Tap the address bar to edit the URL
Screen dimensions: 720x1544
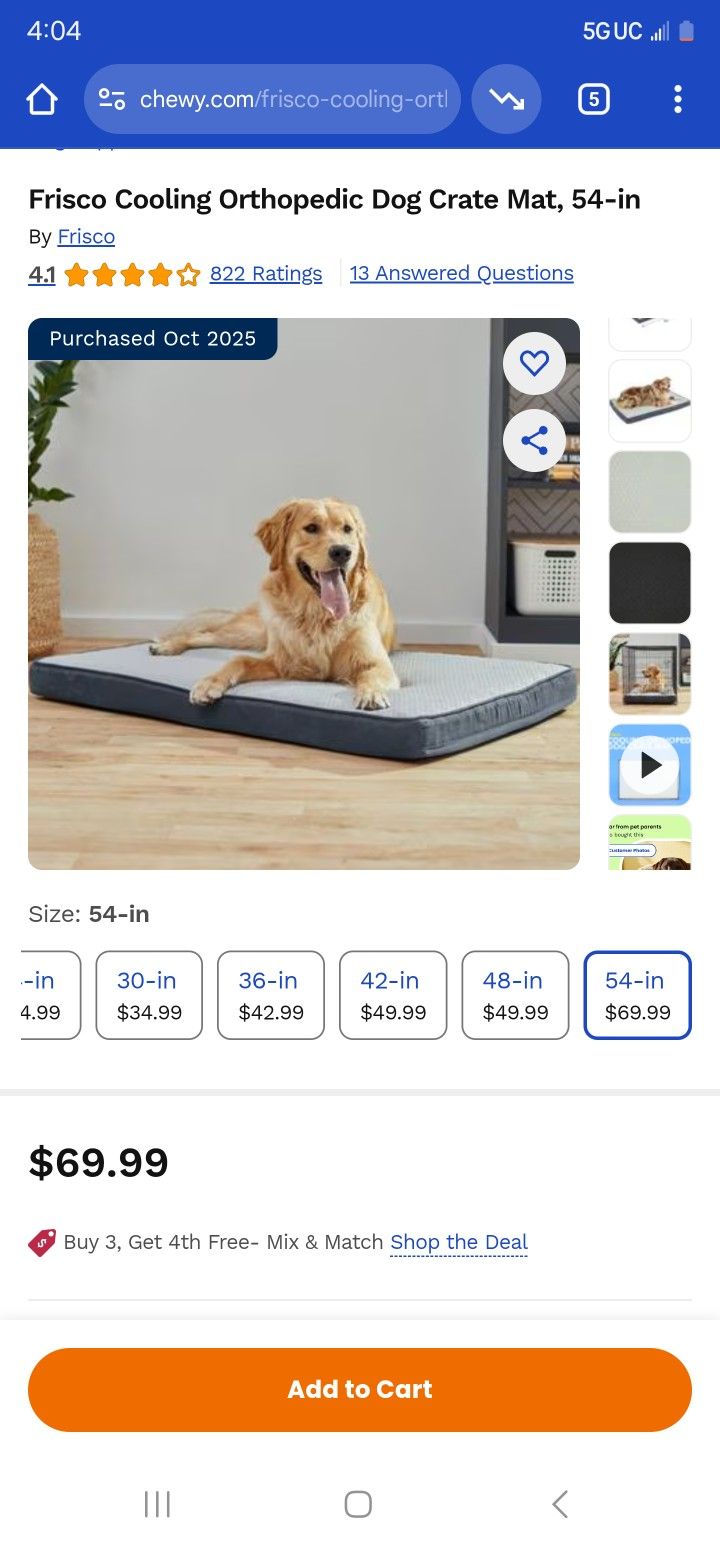pyautogui.click(x=290, y=99)
